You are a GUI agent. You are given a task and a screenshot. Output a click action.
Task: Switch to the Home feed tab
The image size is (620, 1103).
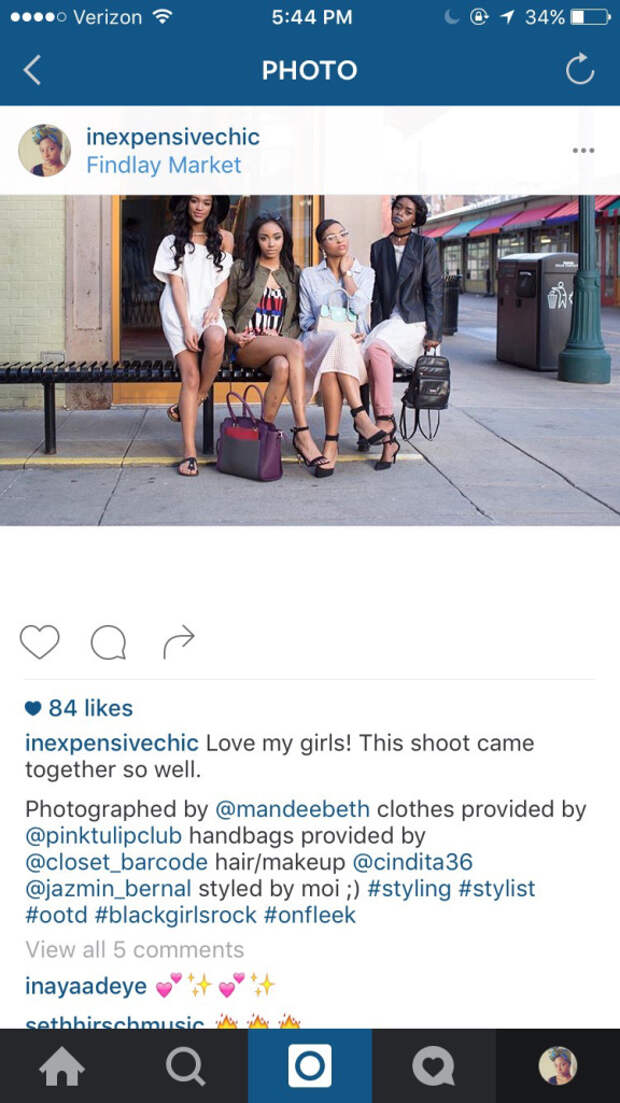point(62,1067)
